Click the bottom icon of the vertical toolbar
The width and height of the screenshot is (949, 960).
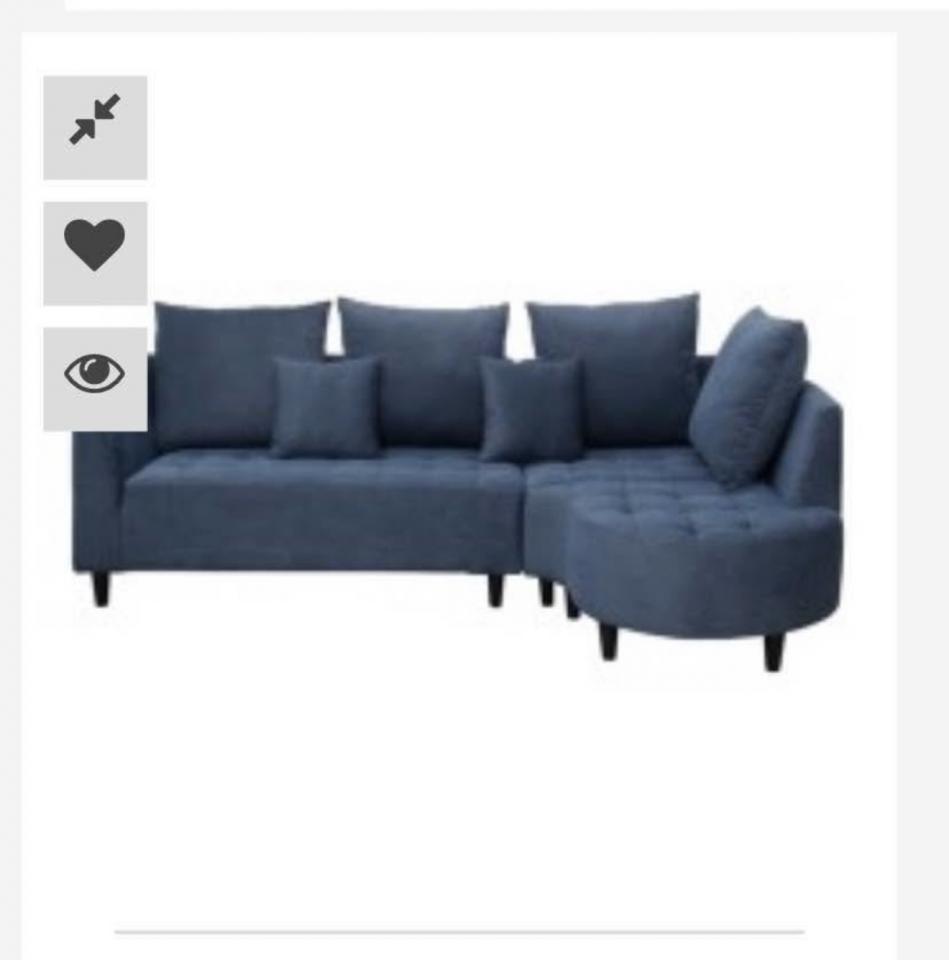click(x=95, y=373)
